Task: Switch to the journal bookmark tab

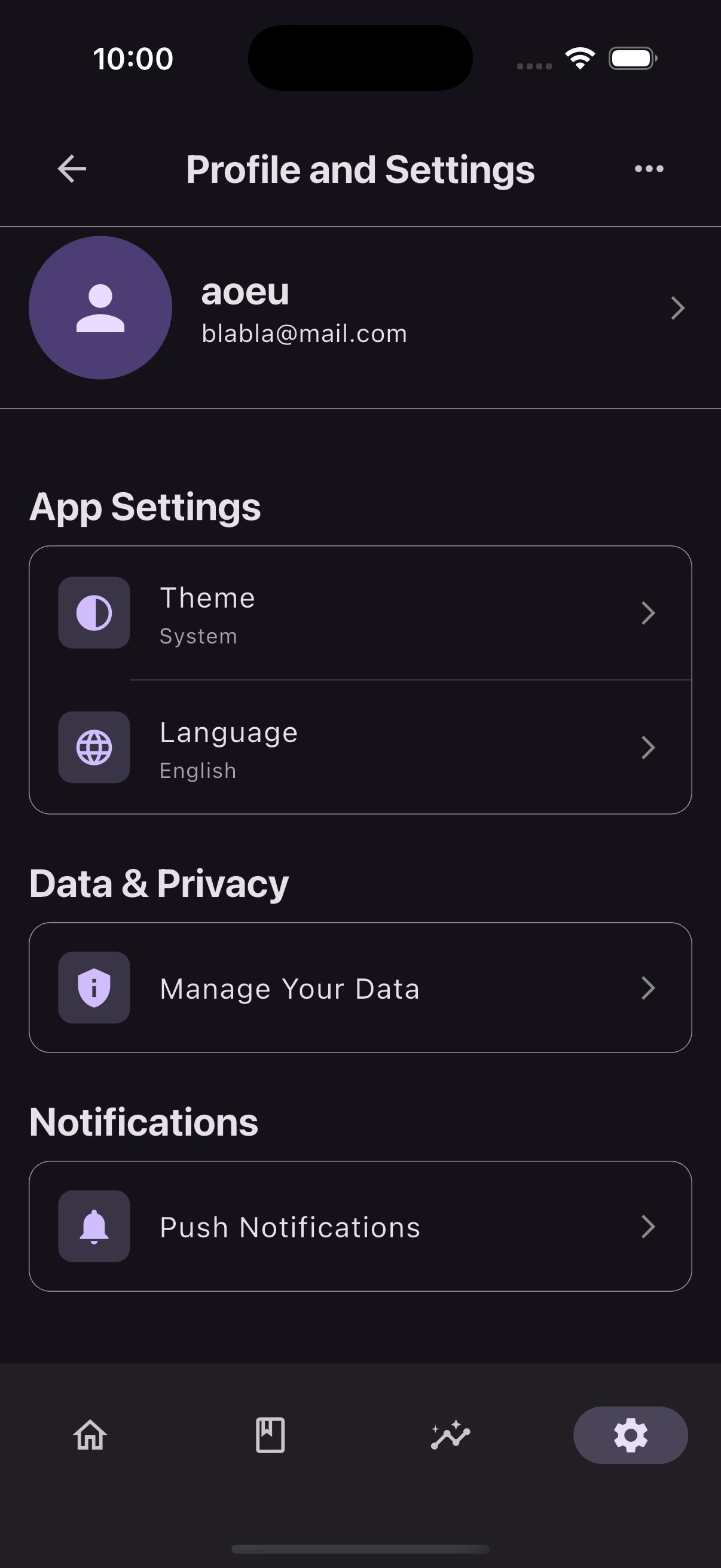Action: tap(270, 1435)
